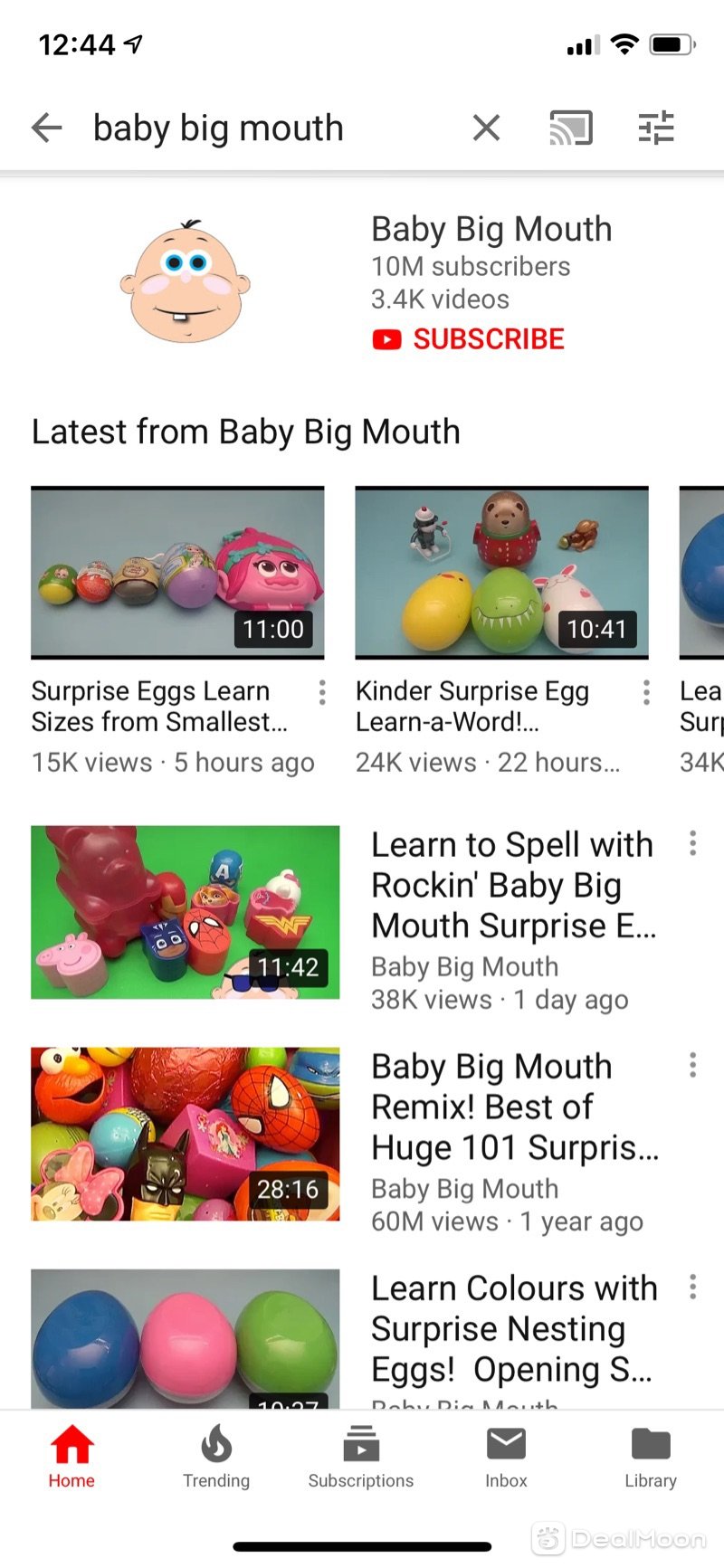Viewport: 724px width, 1568px height.
Task: Open options for Baby Big Mouth Remix
Action: pyautogui.click(x=693, y=1065)
